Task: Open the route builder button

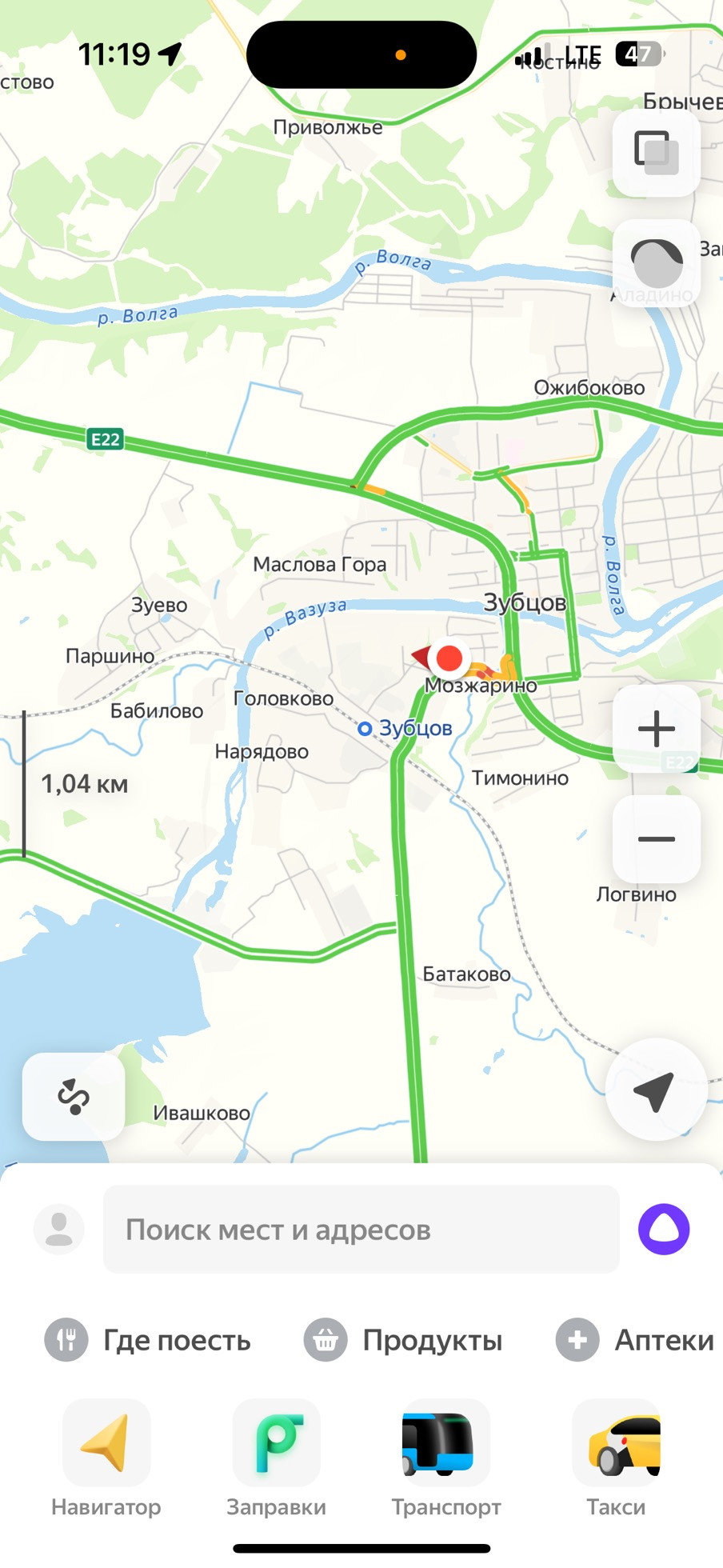Action: [x=74, y=1096]
